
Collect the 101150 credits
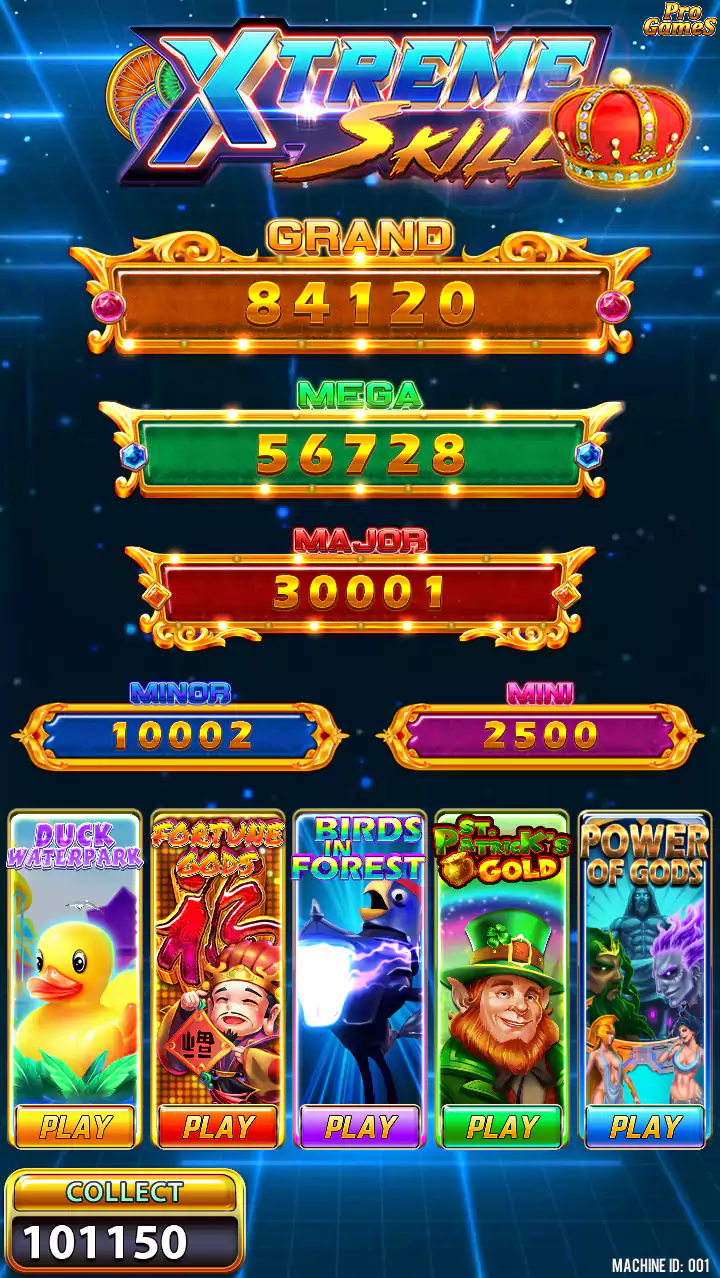[124, 1192]
